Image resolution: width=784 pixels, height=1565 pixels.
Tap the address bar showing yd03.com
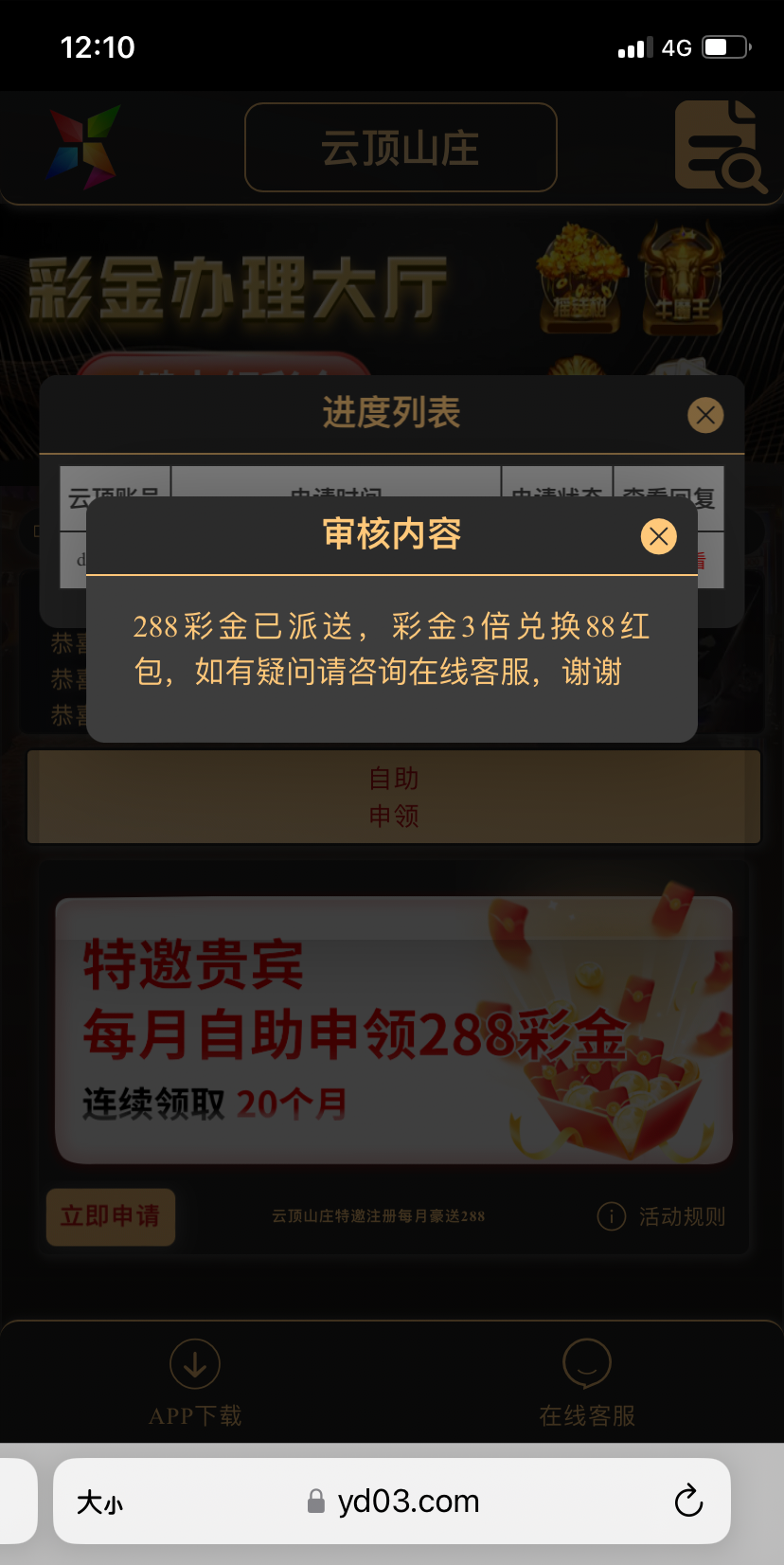tap(407, 1501)
